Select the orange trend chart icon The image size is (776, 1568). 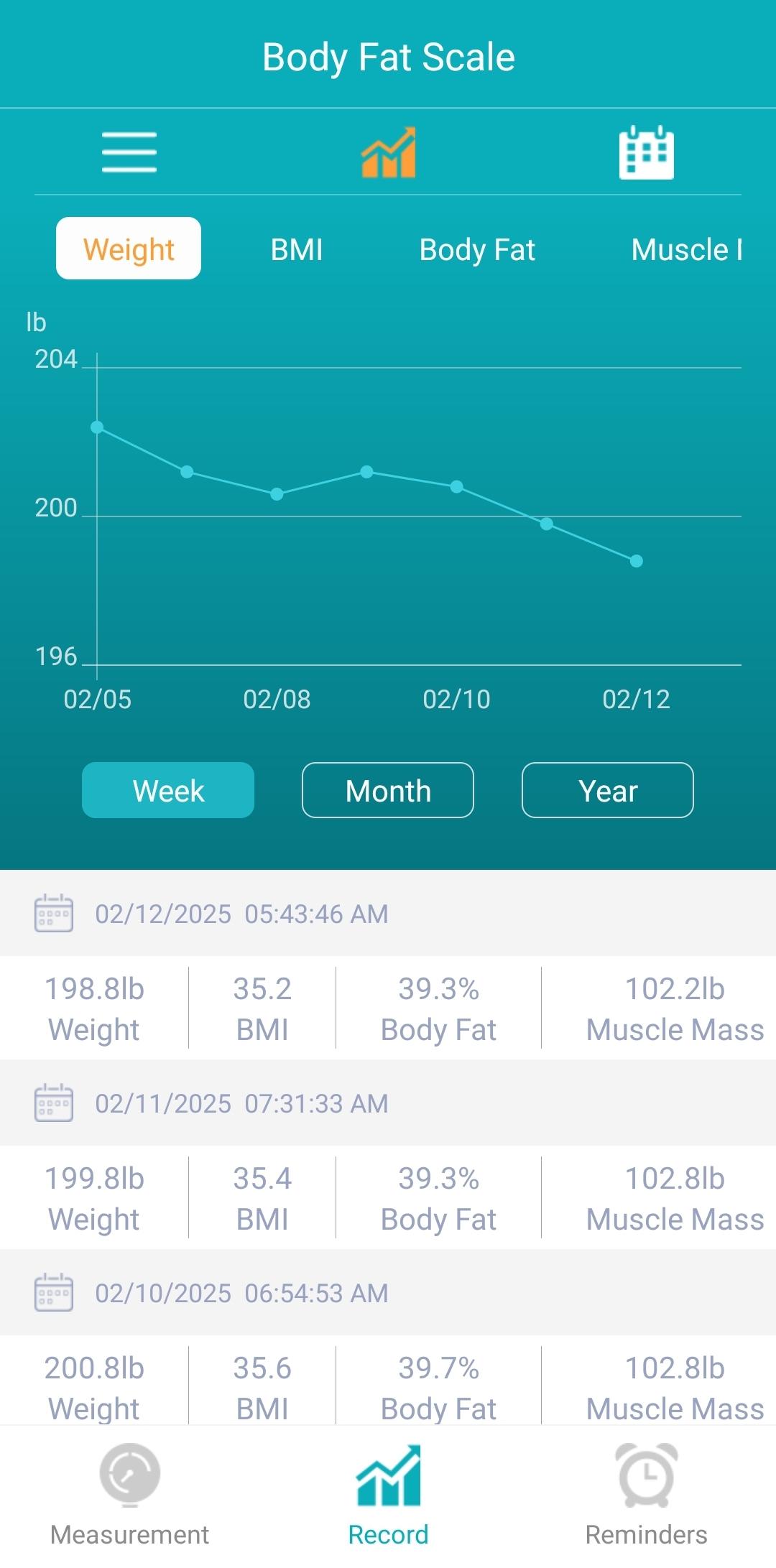(x=388, y=152)
